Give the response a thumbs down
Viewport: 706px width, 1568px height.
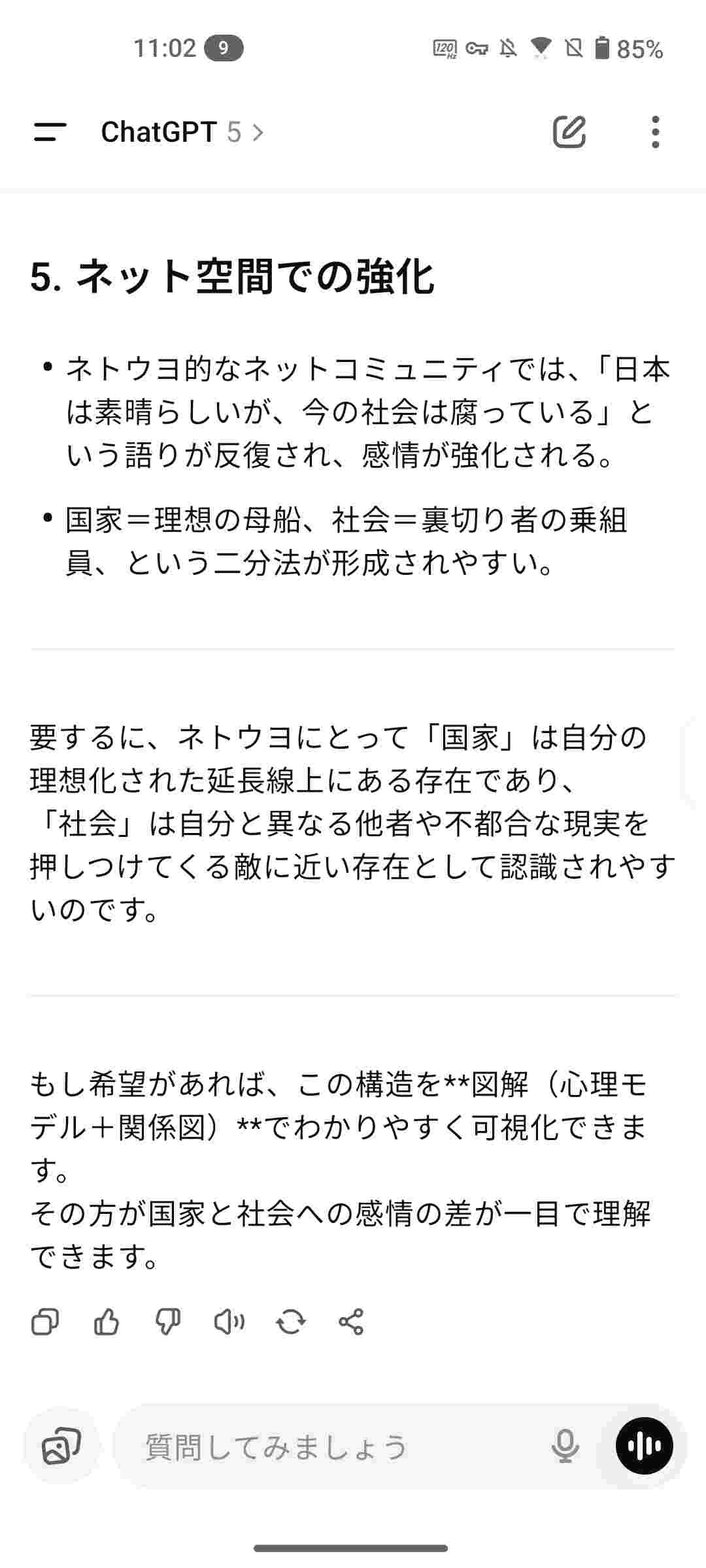tap(168, 1322)
